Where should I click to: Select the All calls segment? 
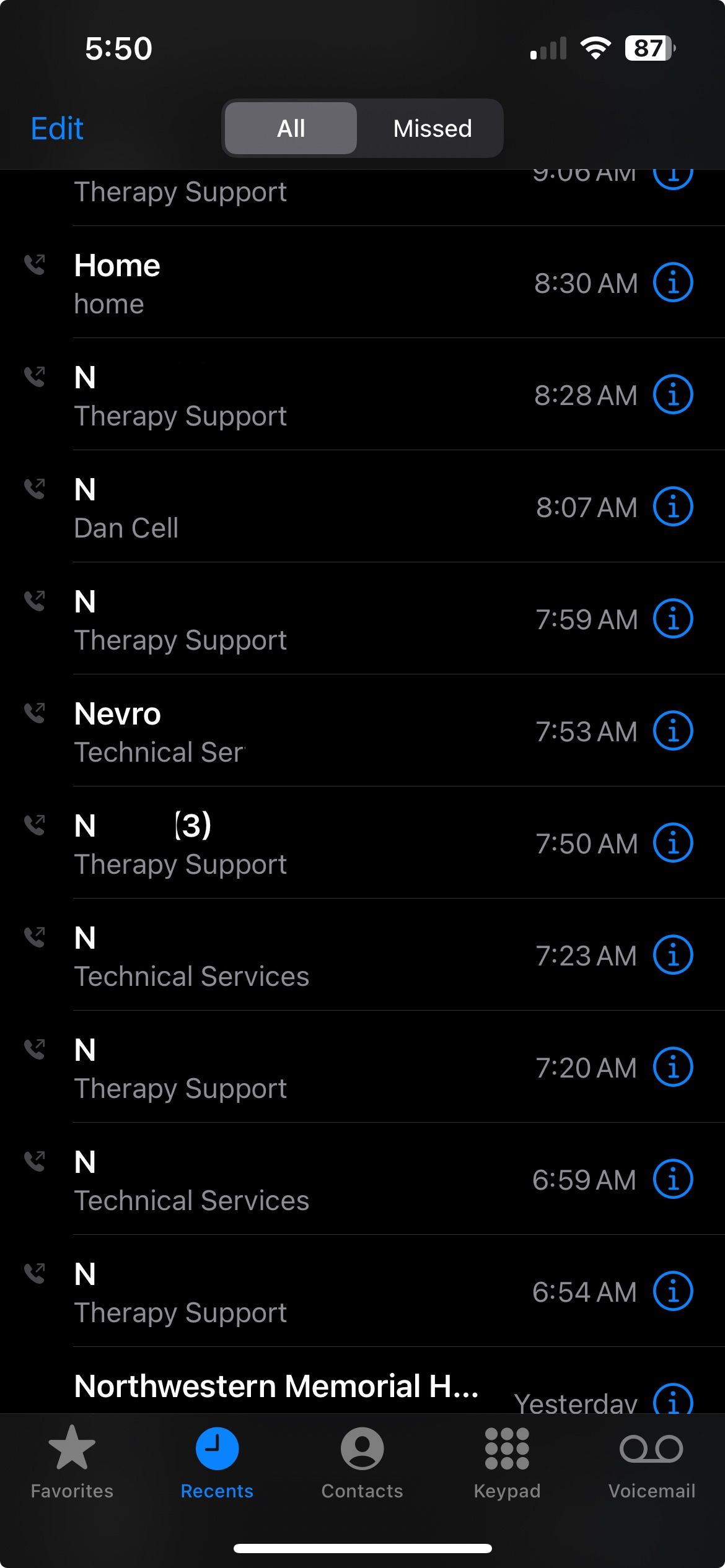point(291,128)
